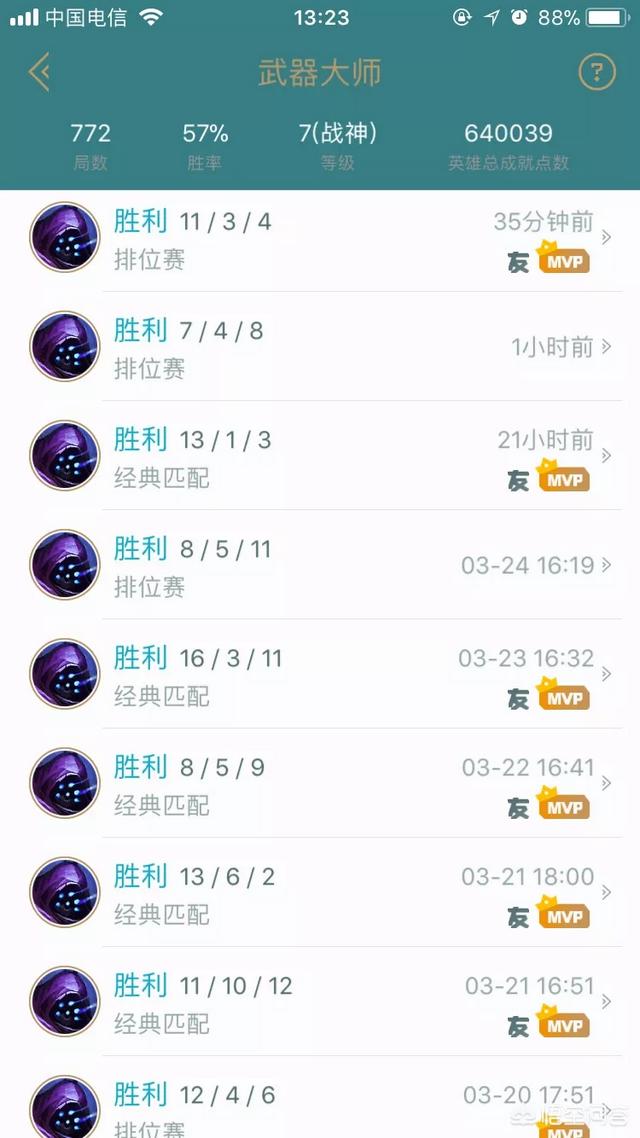Screen dimensions: 640x1138
Task: Open the 11 / 3 / 4 match from 35分钟前
Action: tap(320, 238)
